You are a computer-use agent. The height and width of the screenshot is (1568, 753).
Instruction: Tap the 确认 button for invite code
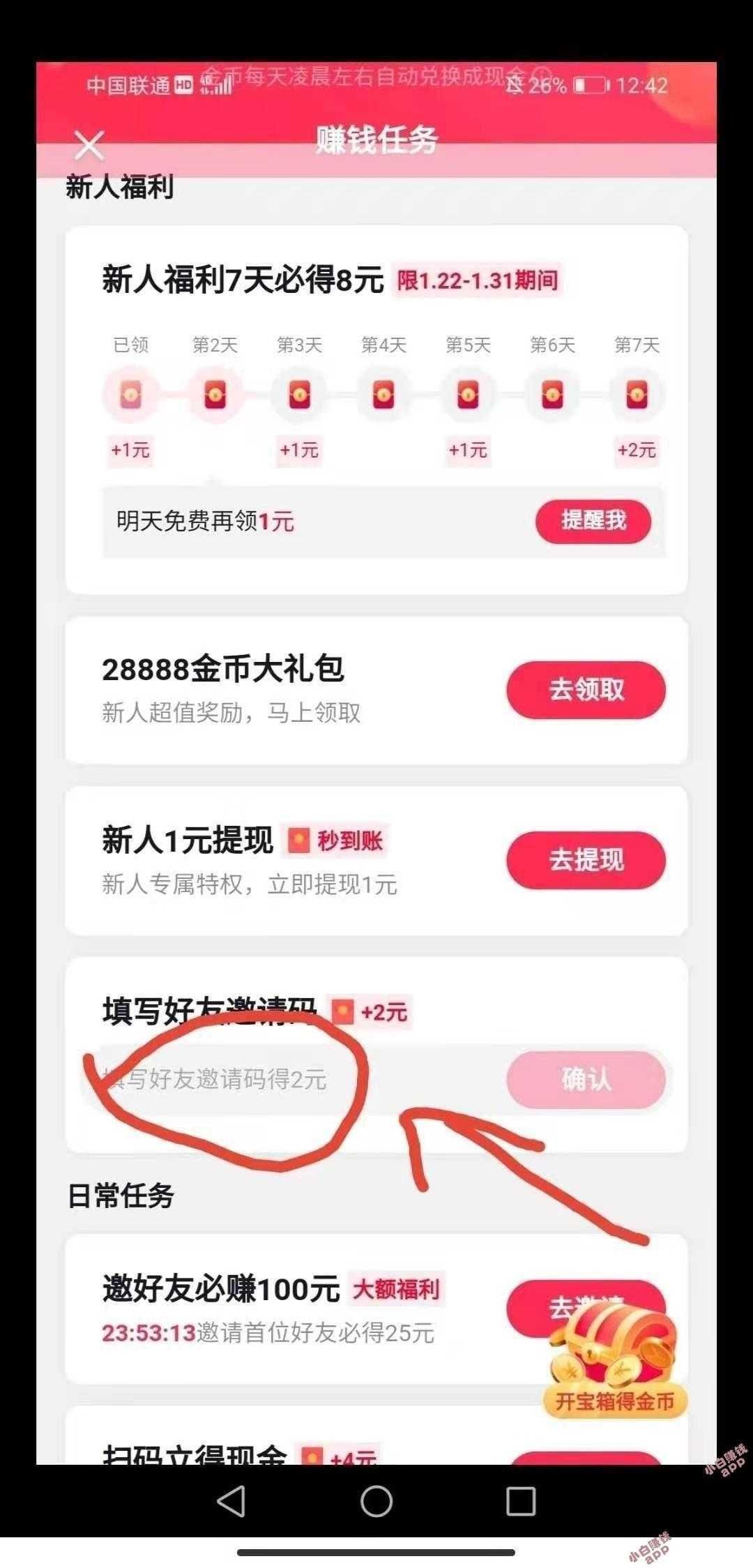pos(586,1080)
